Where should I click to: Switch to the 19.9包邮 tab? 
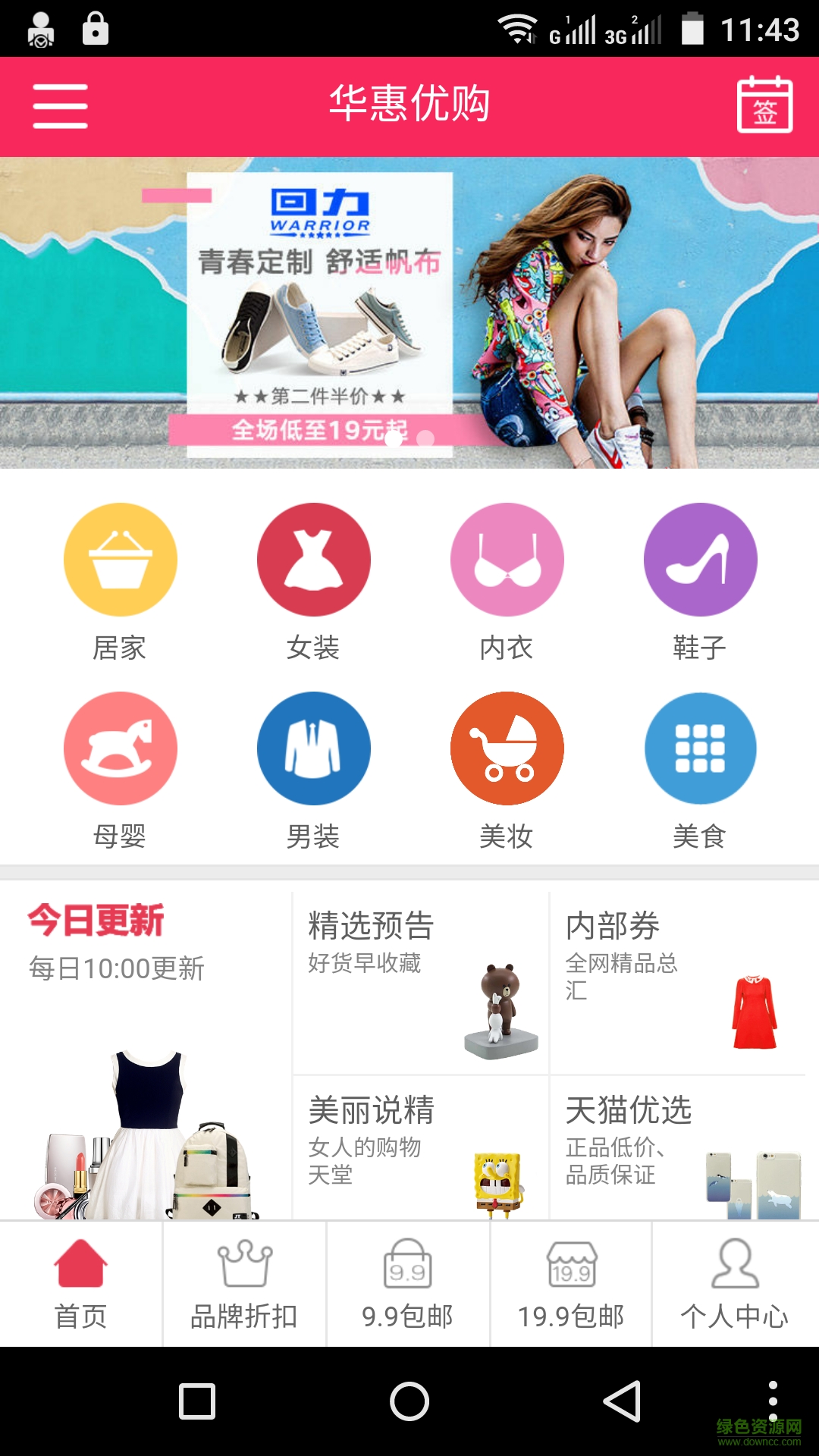[x=571, y=1285]
